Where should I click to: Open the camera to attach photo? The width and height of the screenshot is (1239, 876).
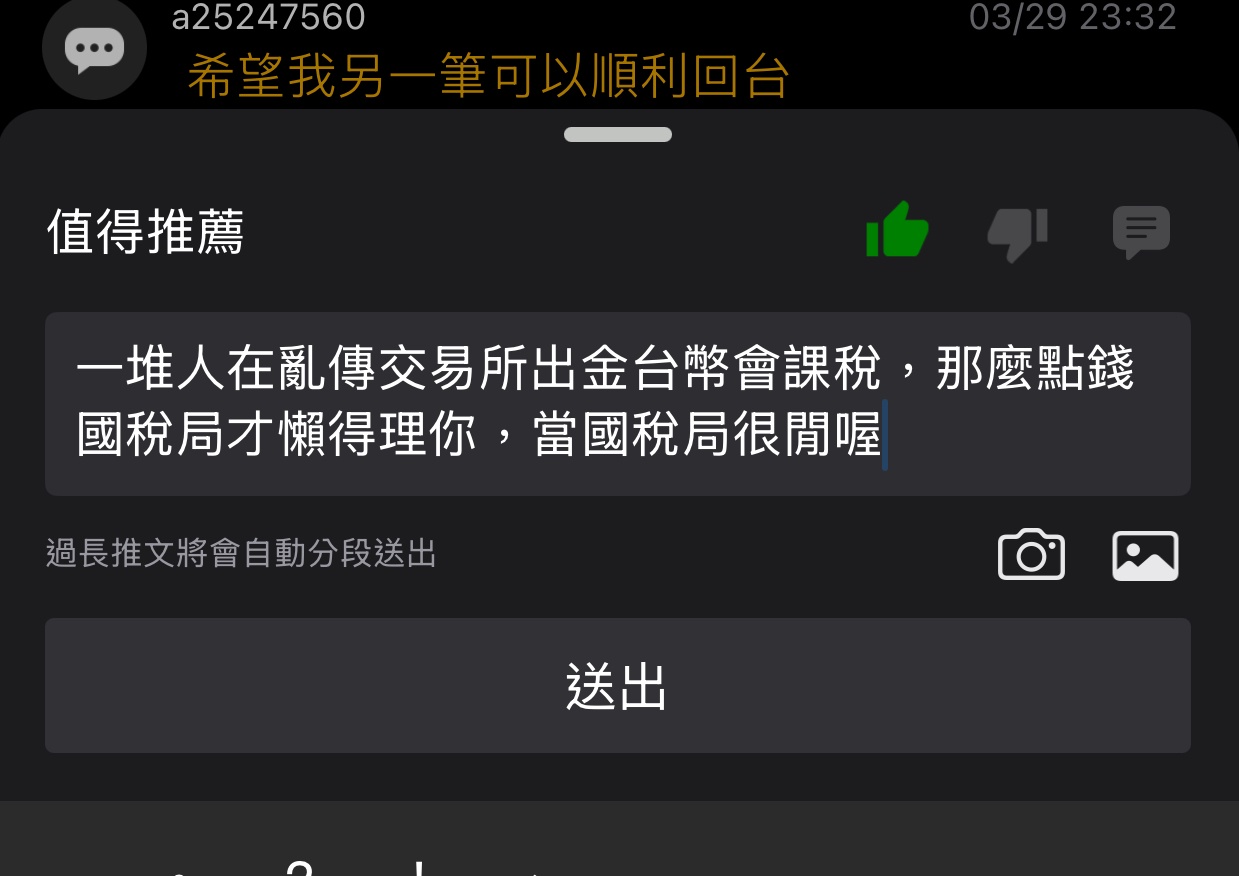click(x=1031, y=555)
